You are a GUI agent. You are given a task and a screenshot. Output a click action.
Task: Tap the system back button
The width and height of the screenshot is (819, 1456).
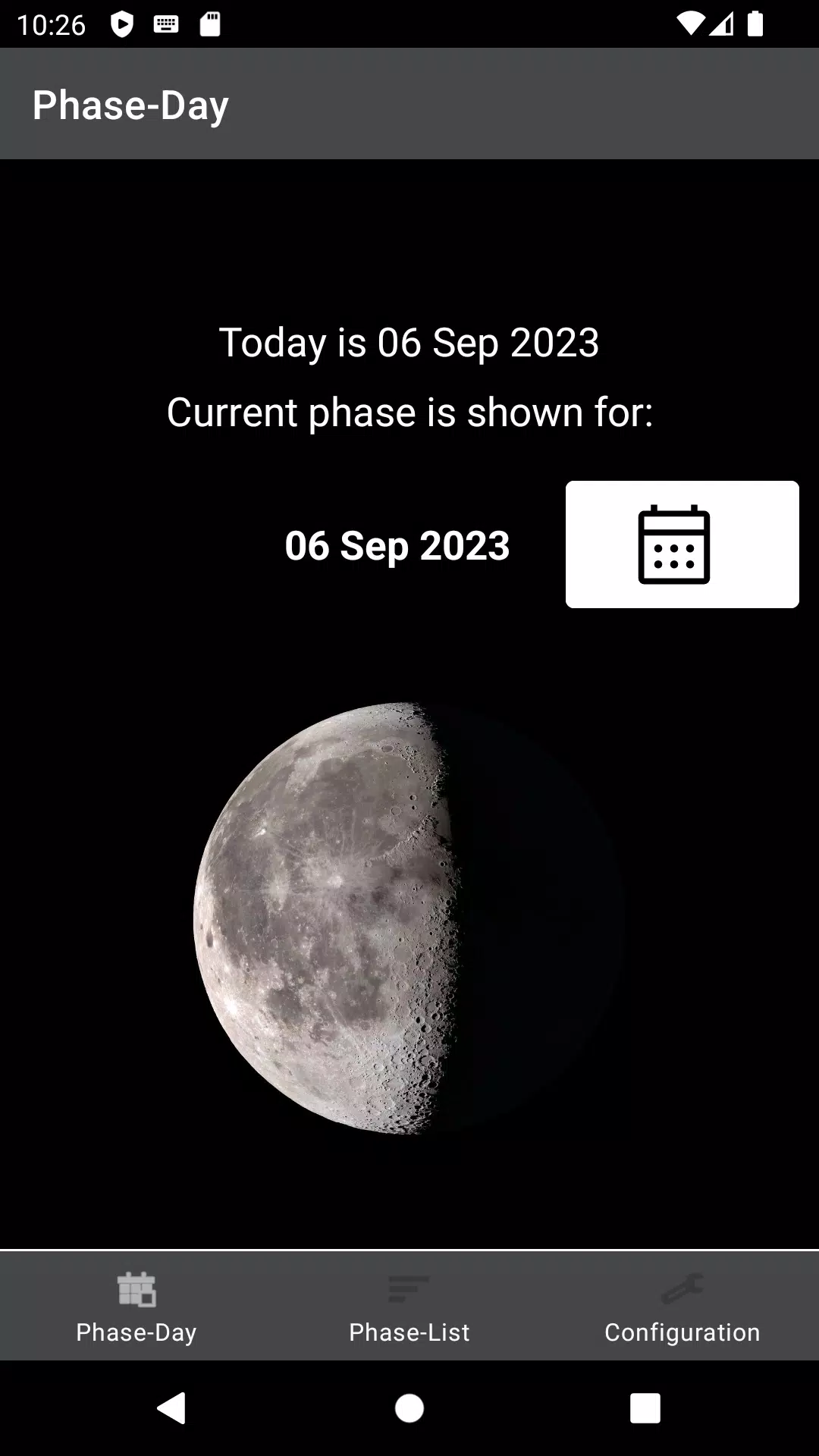[172, 1408]
